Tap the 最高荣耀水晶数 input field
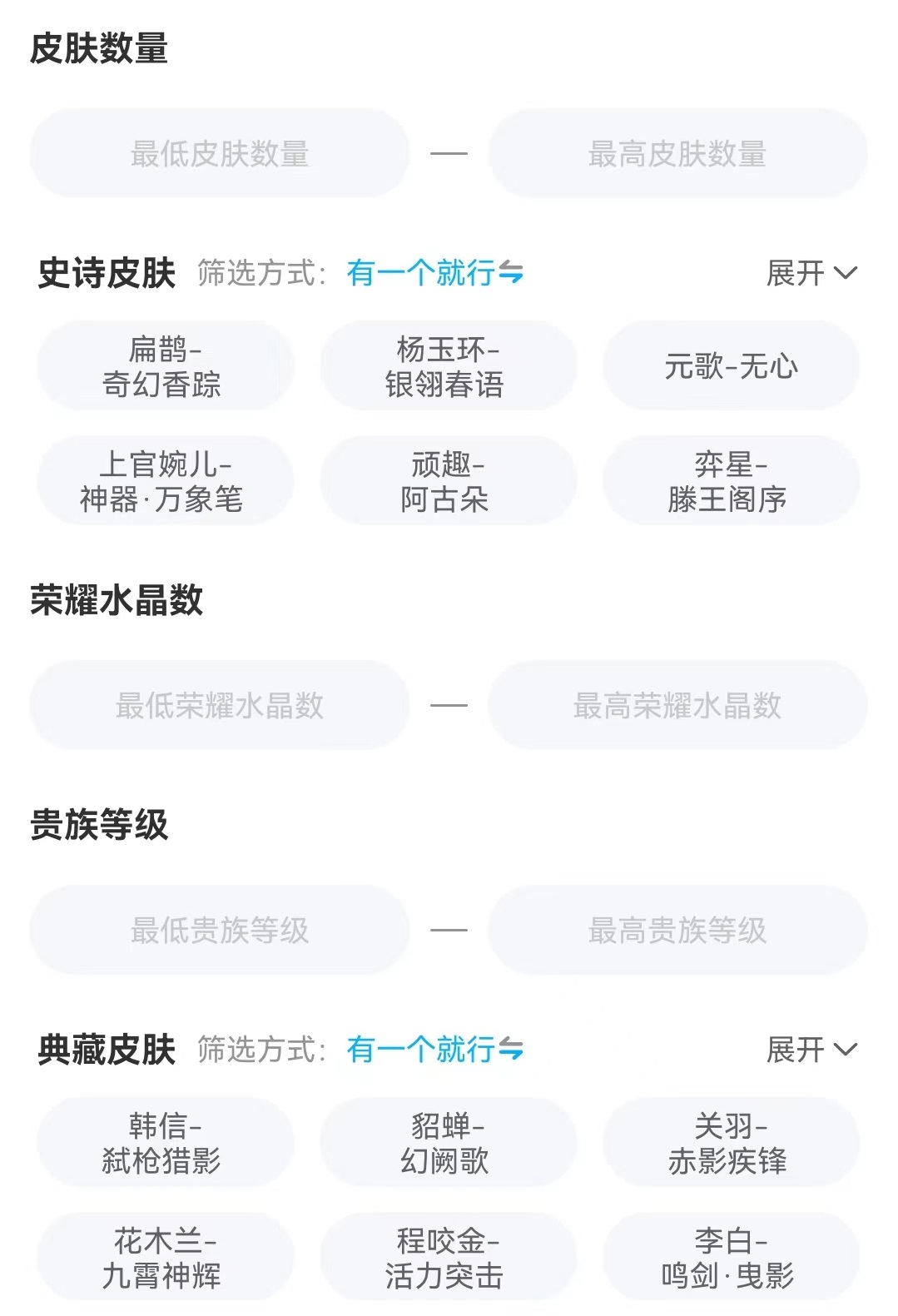Viewport: 898px width, 1316px height. click(x=677, y=706)
